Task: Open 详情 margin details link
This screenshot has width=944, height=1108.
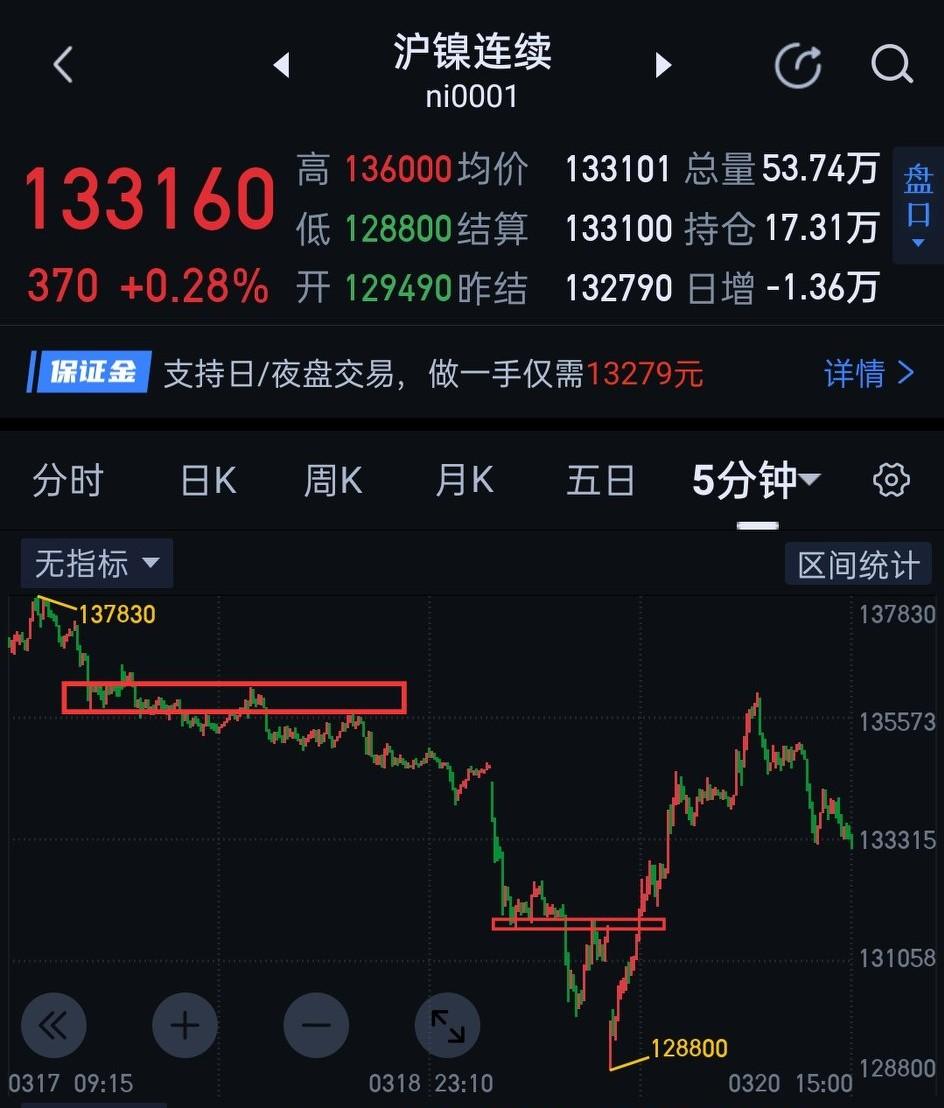Action: coord(869,373)
